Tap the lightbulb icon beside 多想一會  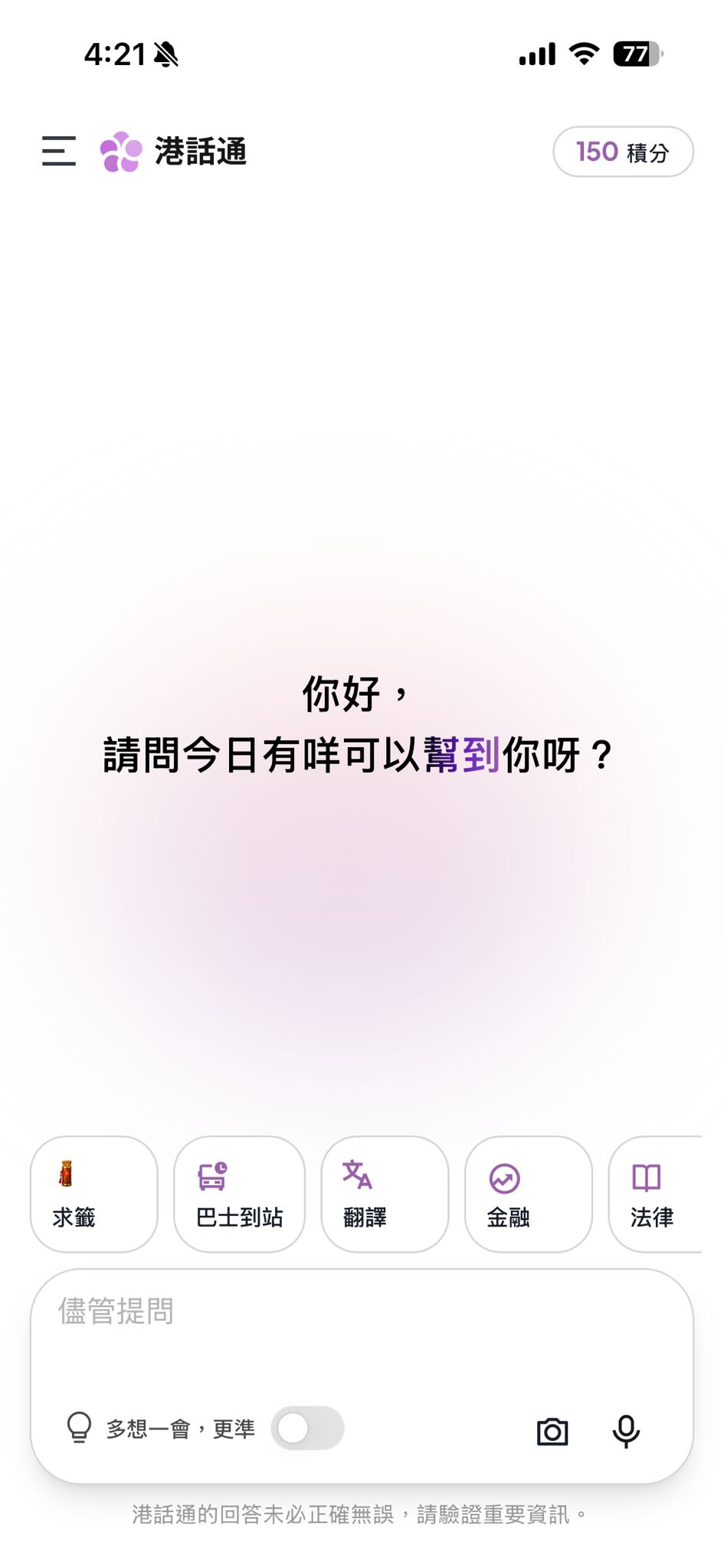79,1426
